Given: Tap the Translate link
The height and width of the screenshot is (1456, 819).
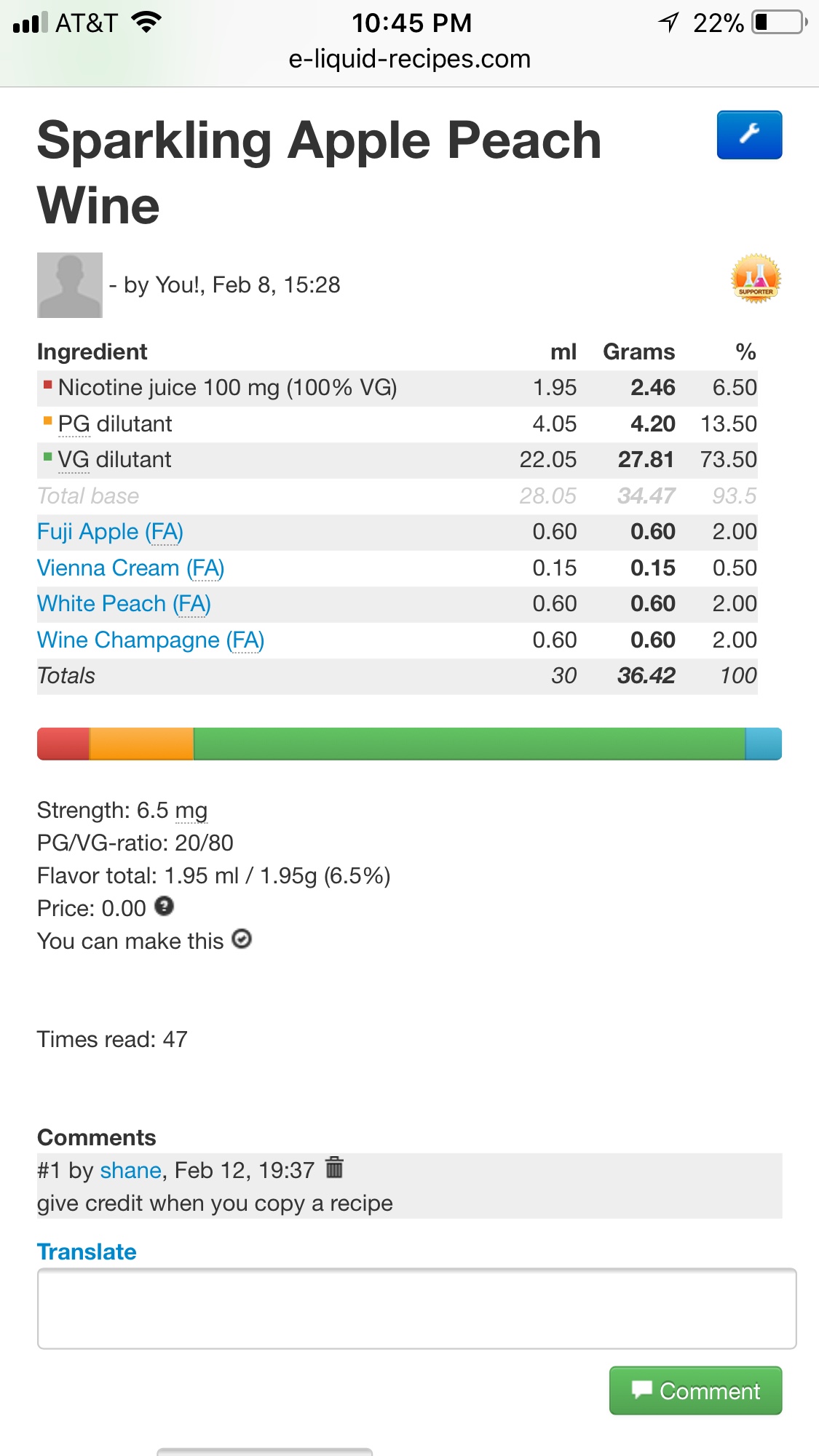Looking at the screenshot, I should 87,1252.
